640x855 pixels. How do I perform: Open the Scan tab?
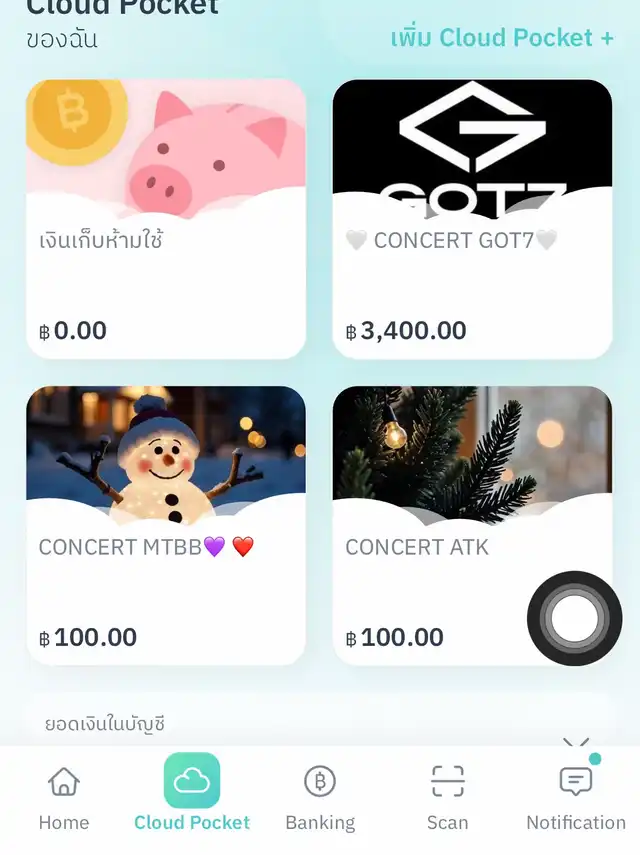click(447, 798)
